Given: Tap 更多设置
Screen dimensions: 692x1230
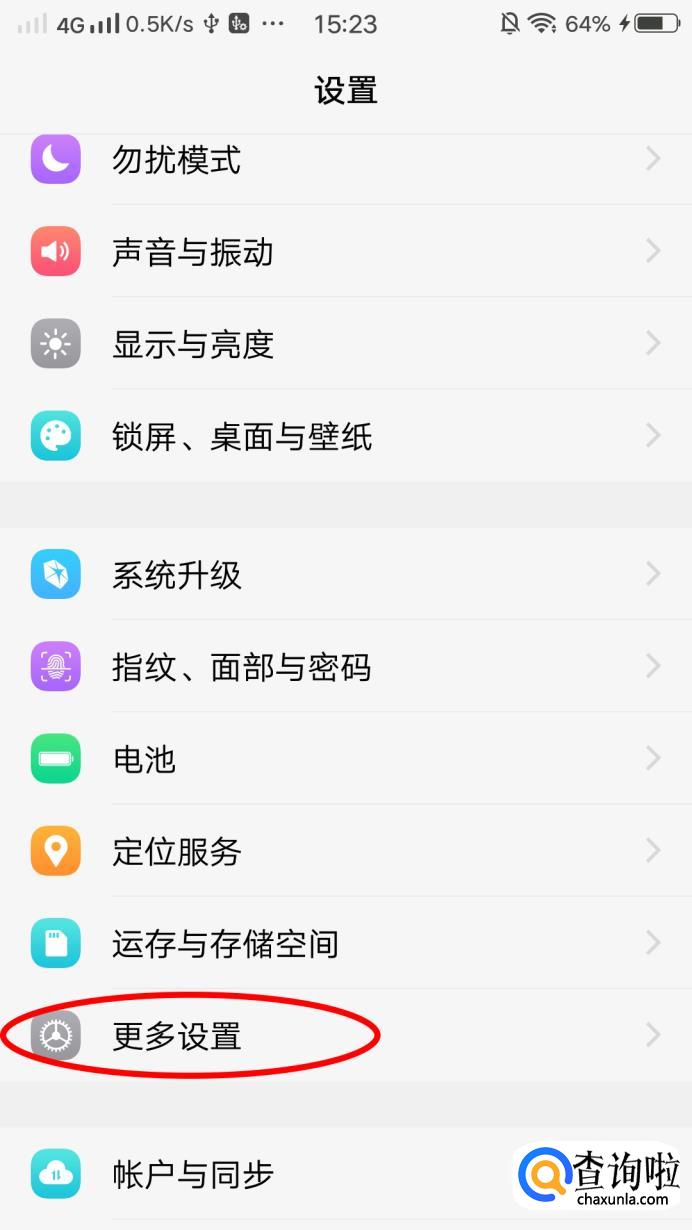Looking at the screenshot, I should click(x=176, y=1036).
